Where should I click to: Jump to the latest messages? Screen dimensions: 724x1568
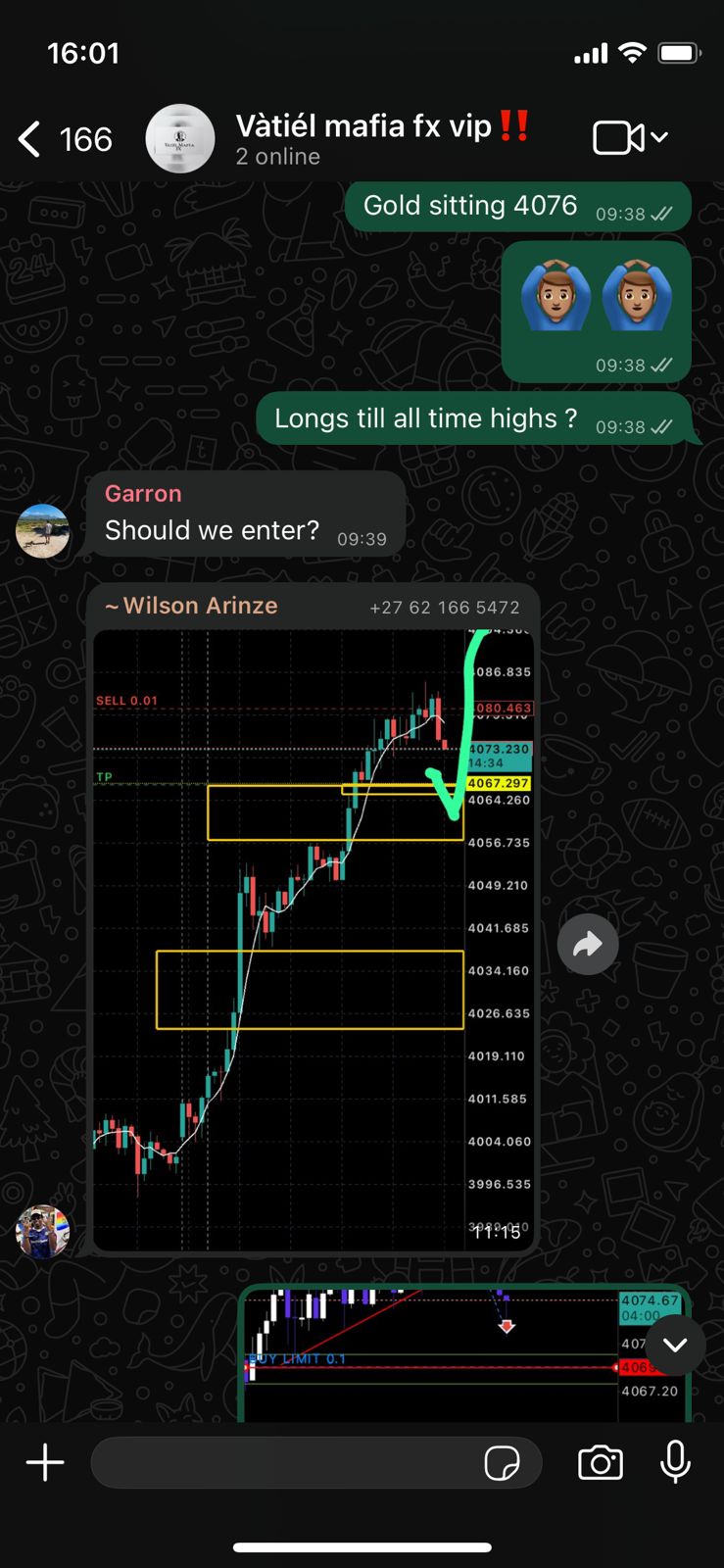point(674,1346)
